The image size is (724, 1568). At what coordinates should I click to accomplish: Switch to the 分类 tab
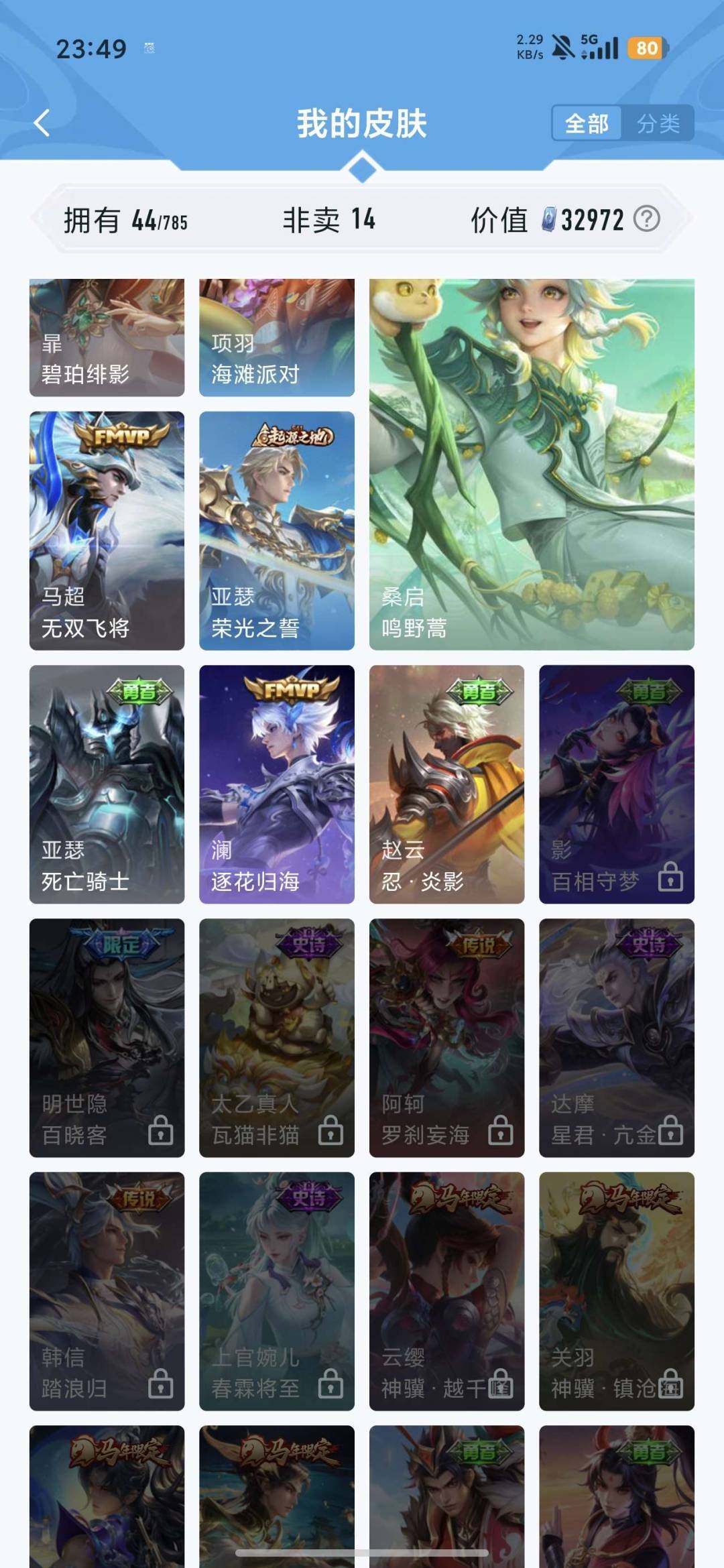pyautogui.click(x=660, y=123)
